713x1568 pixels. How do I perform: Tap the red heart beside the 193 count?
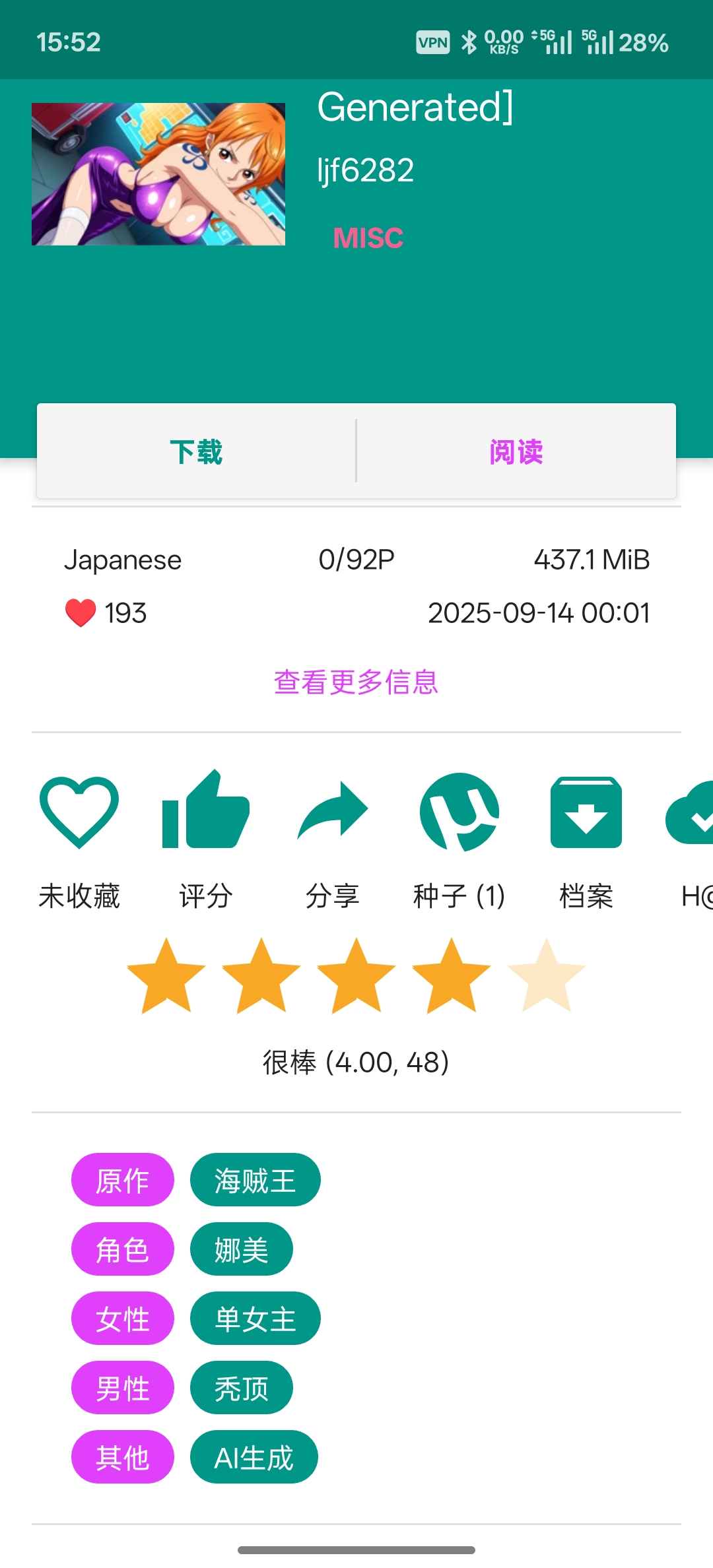[x=79, y=612]
